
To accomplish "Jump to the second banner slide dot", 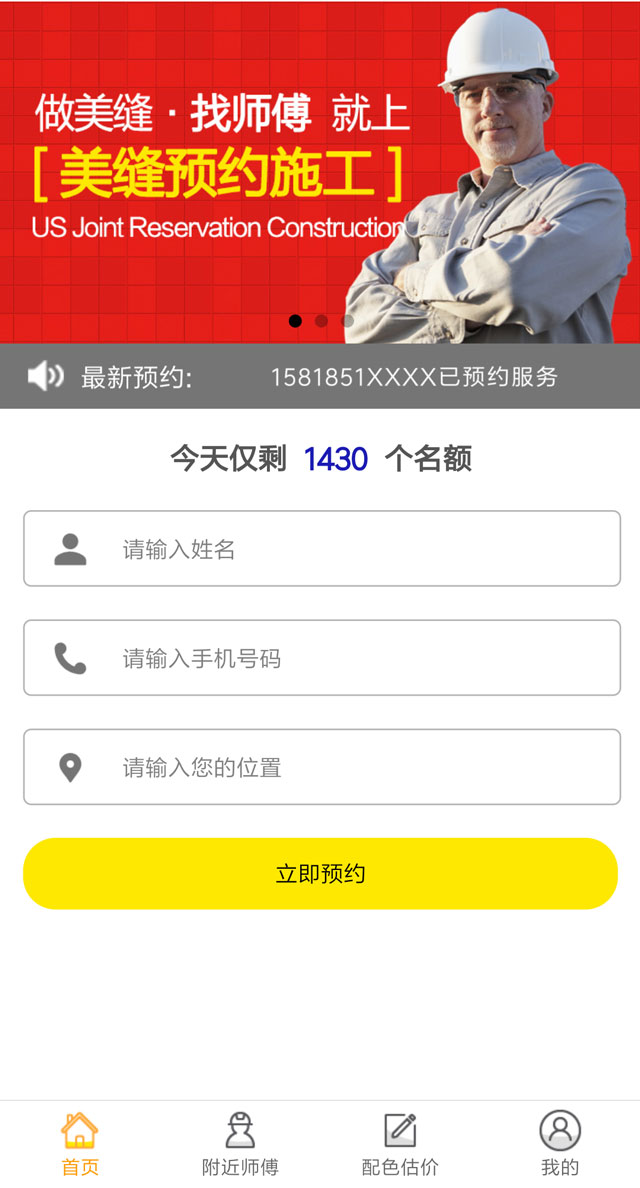I will click(x=321, y=321).
